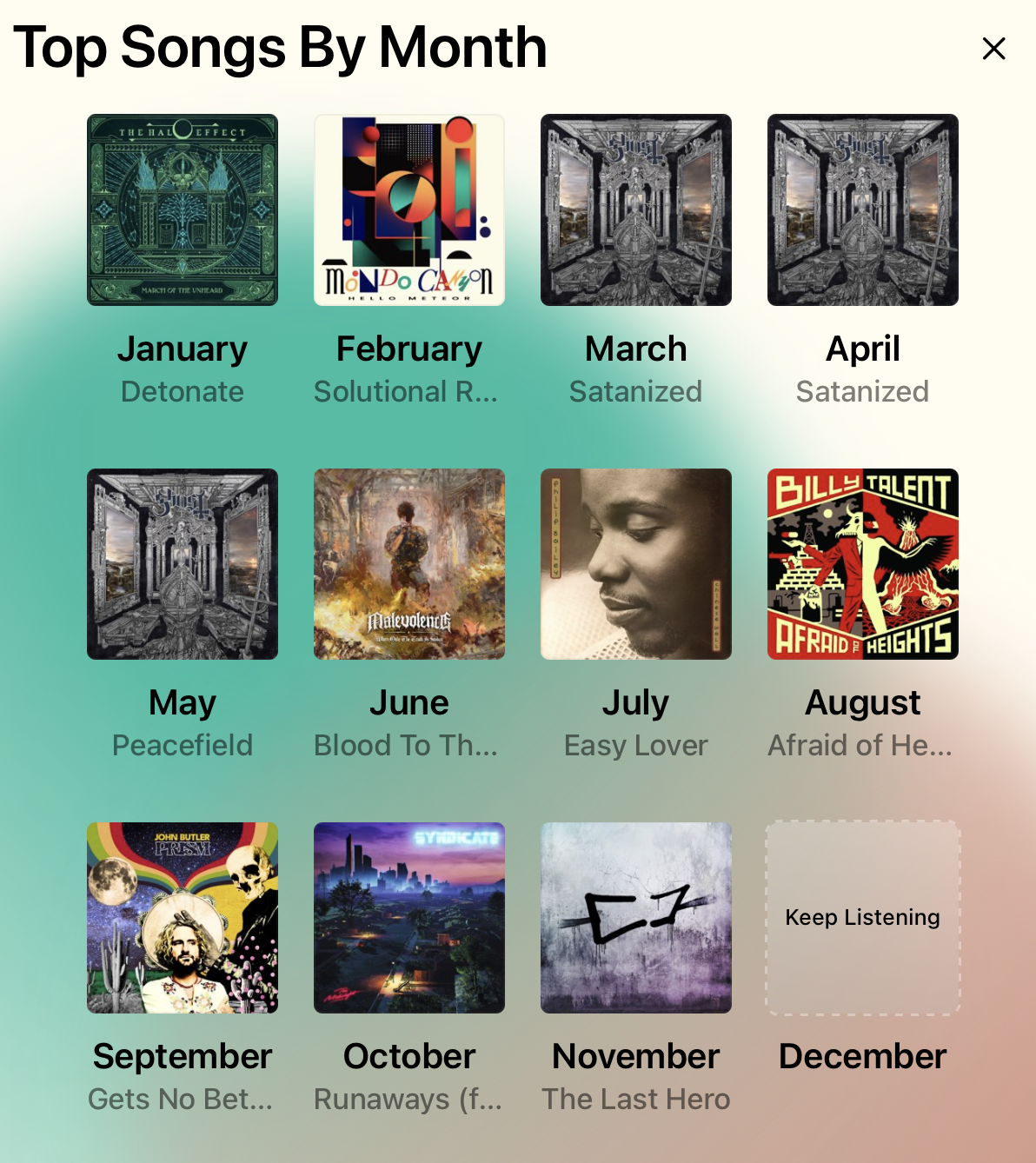Select February's Mondo Canyon album tile
The width and height of the screenshot is (1036, 1163).
(x=409, y=210)
